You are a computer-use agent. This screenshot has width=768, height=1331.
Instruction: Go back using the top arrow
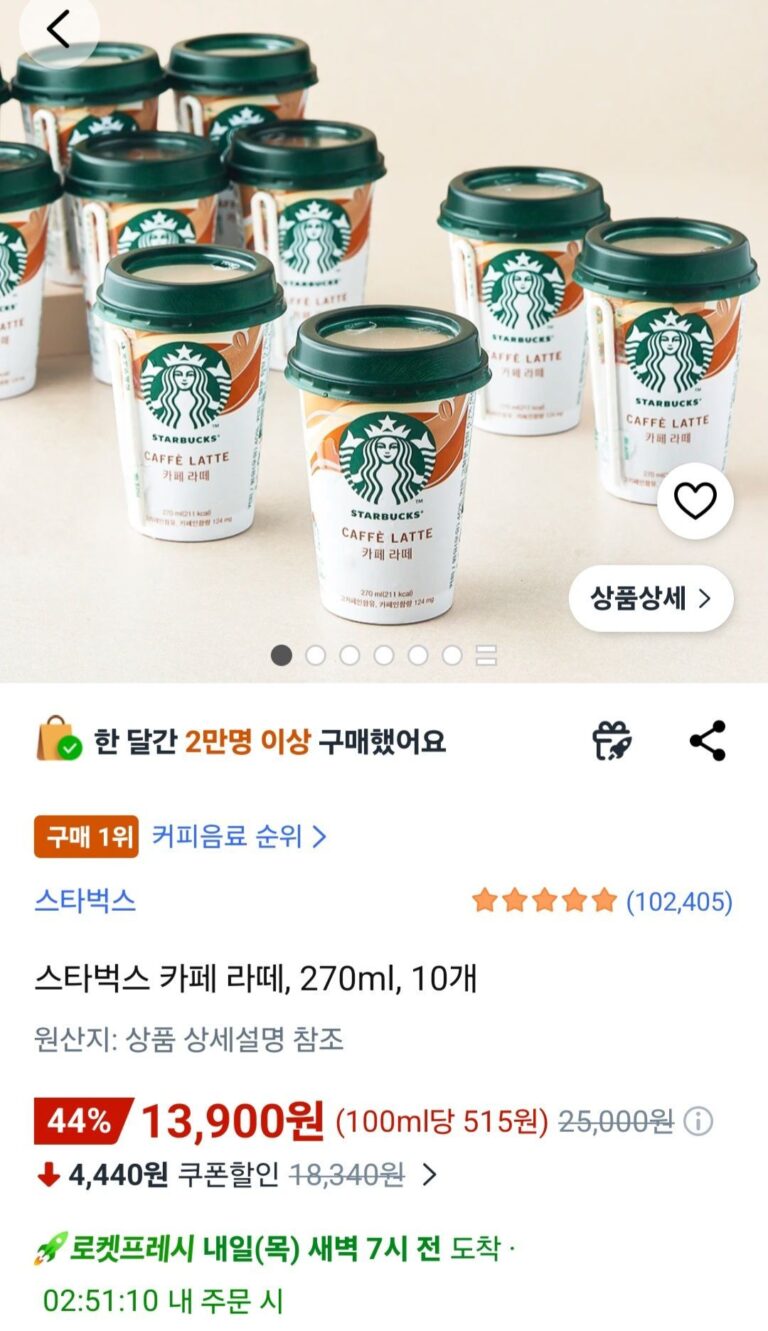pyautogui.click(x=59, y=30)
